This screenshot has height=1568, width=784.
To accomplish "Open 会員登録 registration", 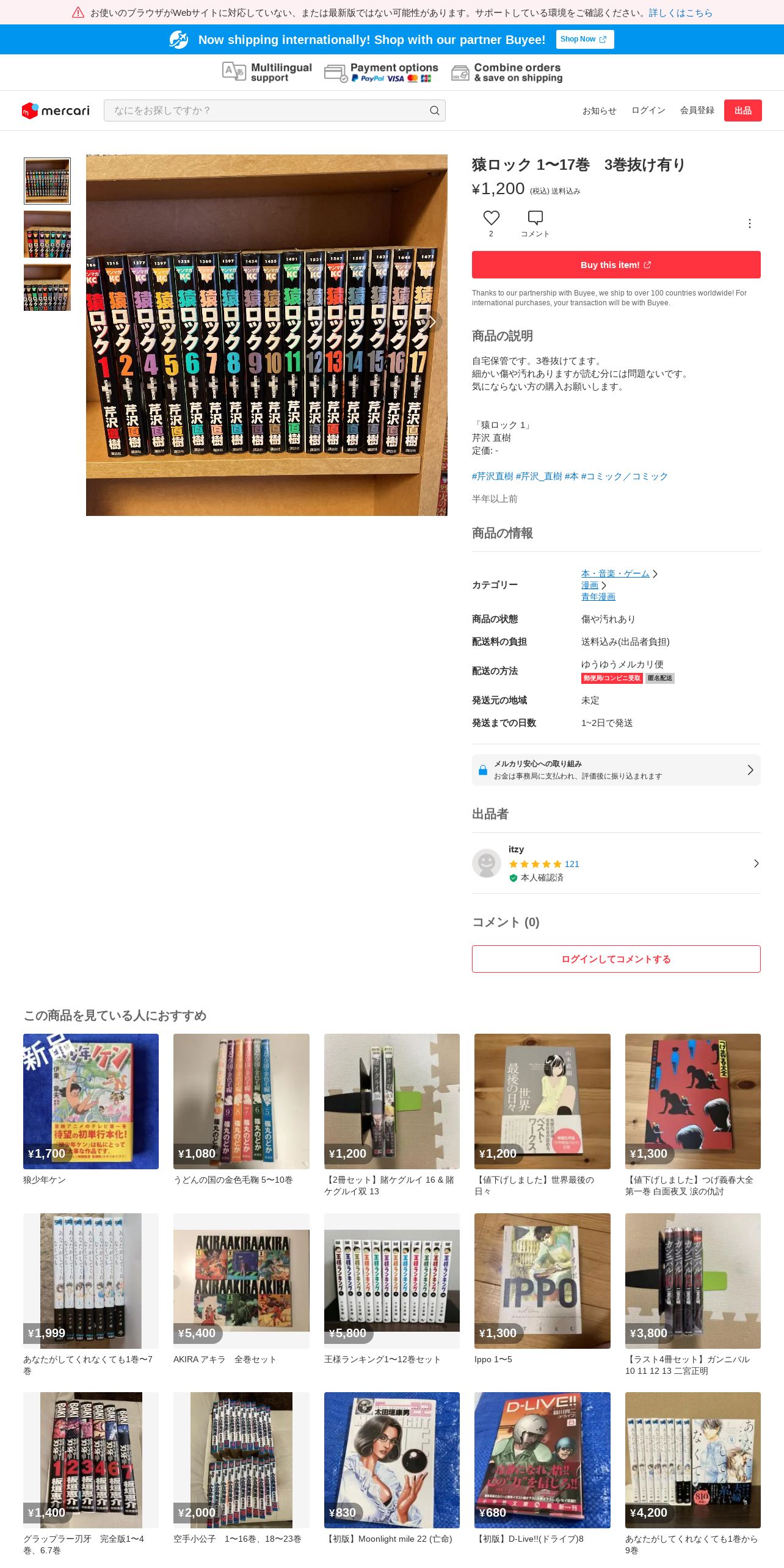I will pyautogui.click(x=697, y=111).
